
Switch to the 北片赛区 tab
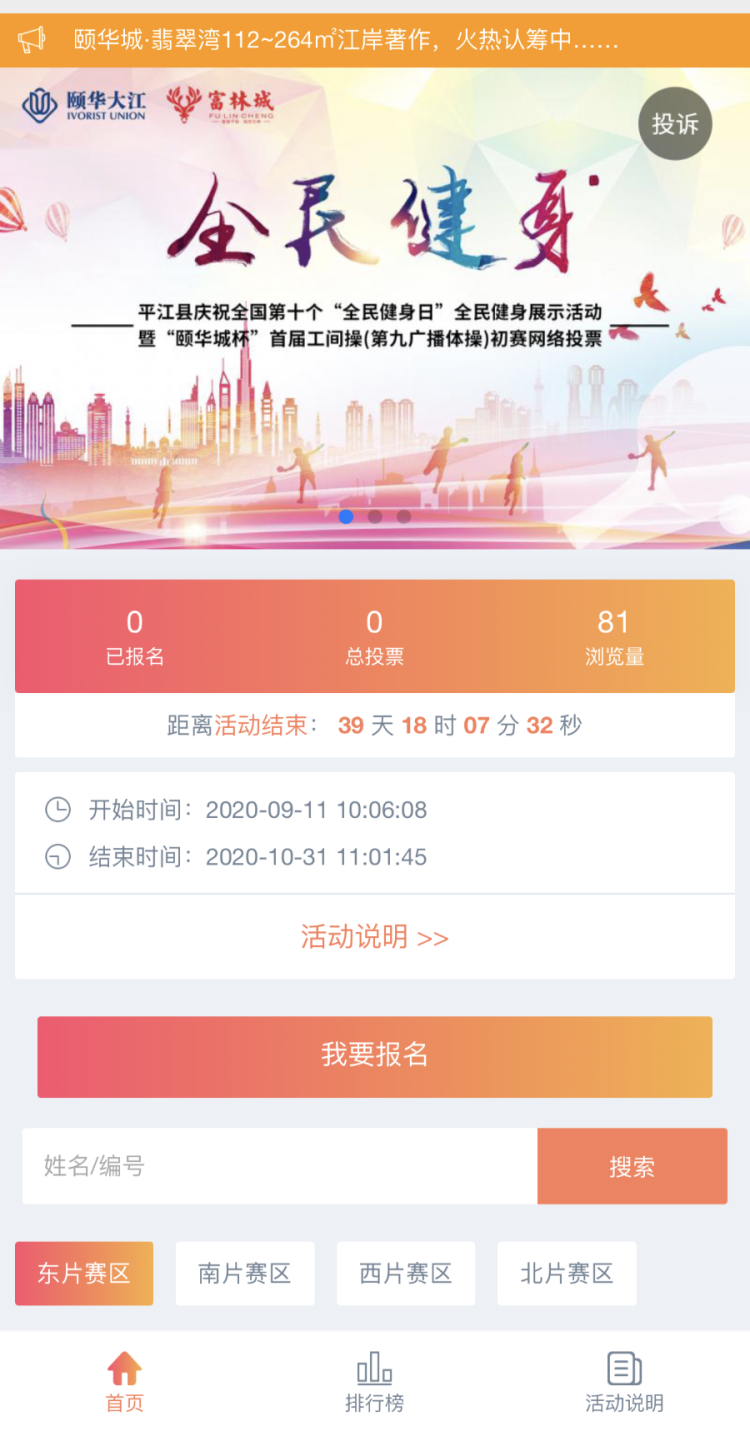point(566,1273)
